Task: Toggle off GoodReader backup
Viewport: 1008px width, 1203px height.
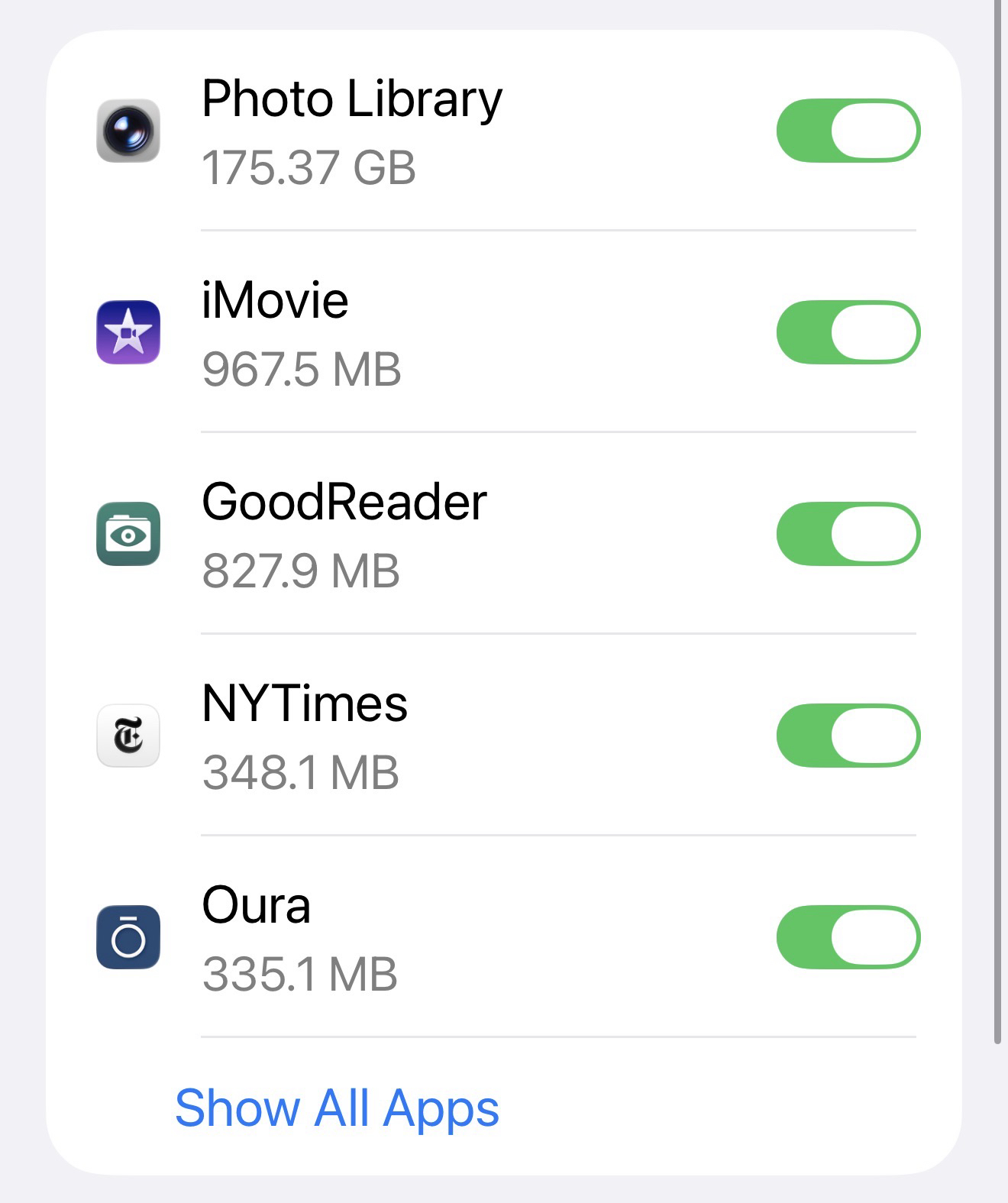Action: tap(848, 534)
